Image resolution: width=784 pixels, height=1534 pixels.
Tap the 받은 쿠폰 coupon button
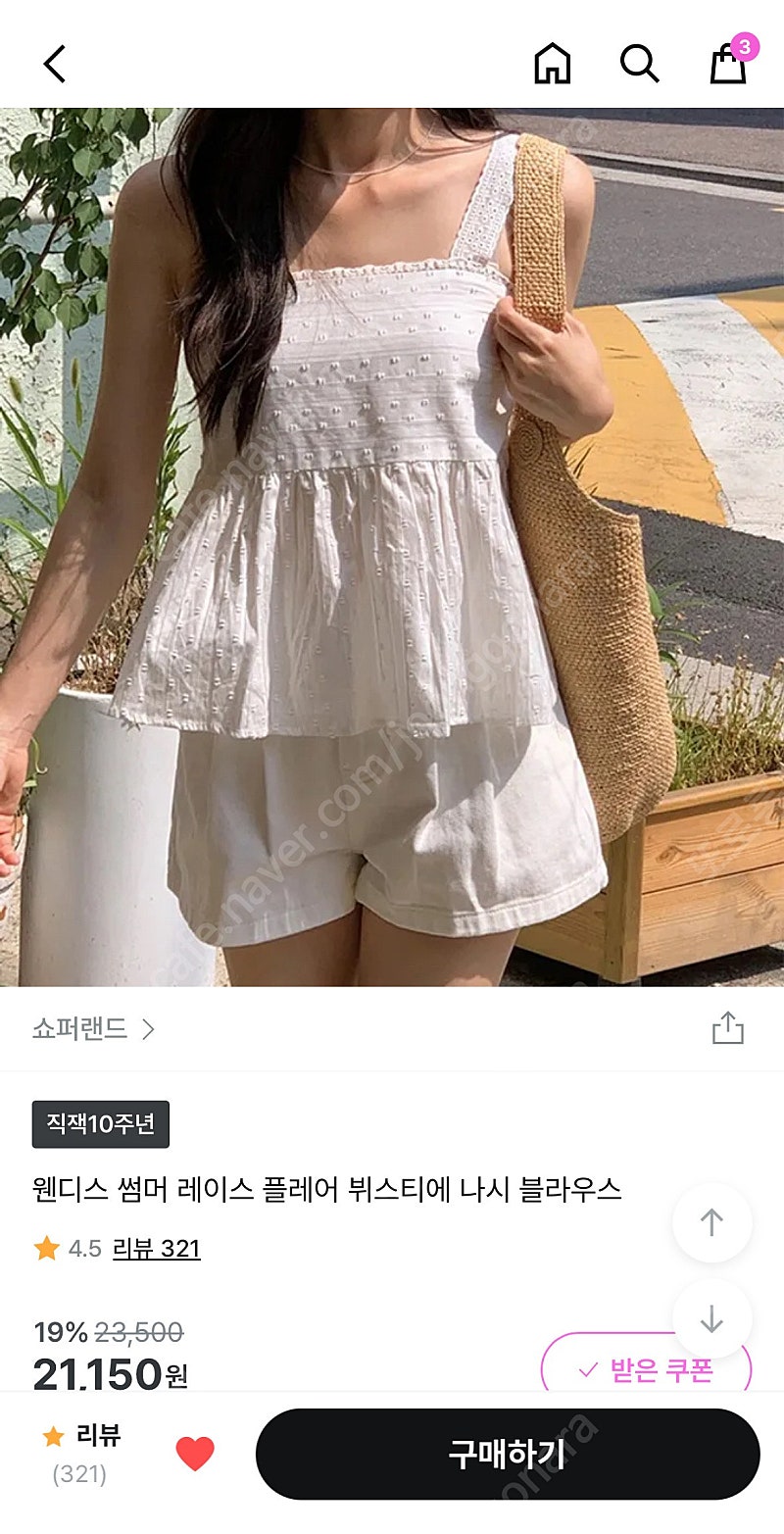(x=647, y=1366)
